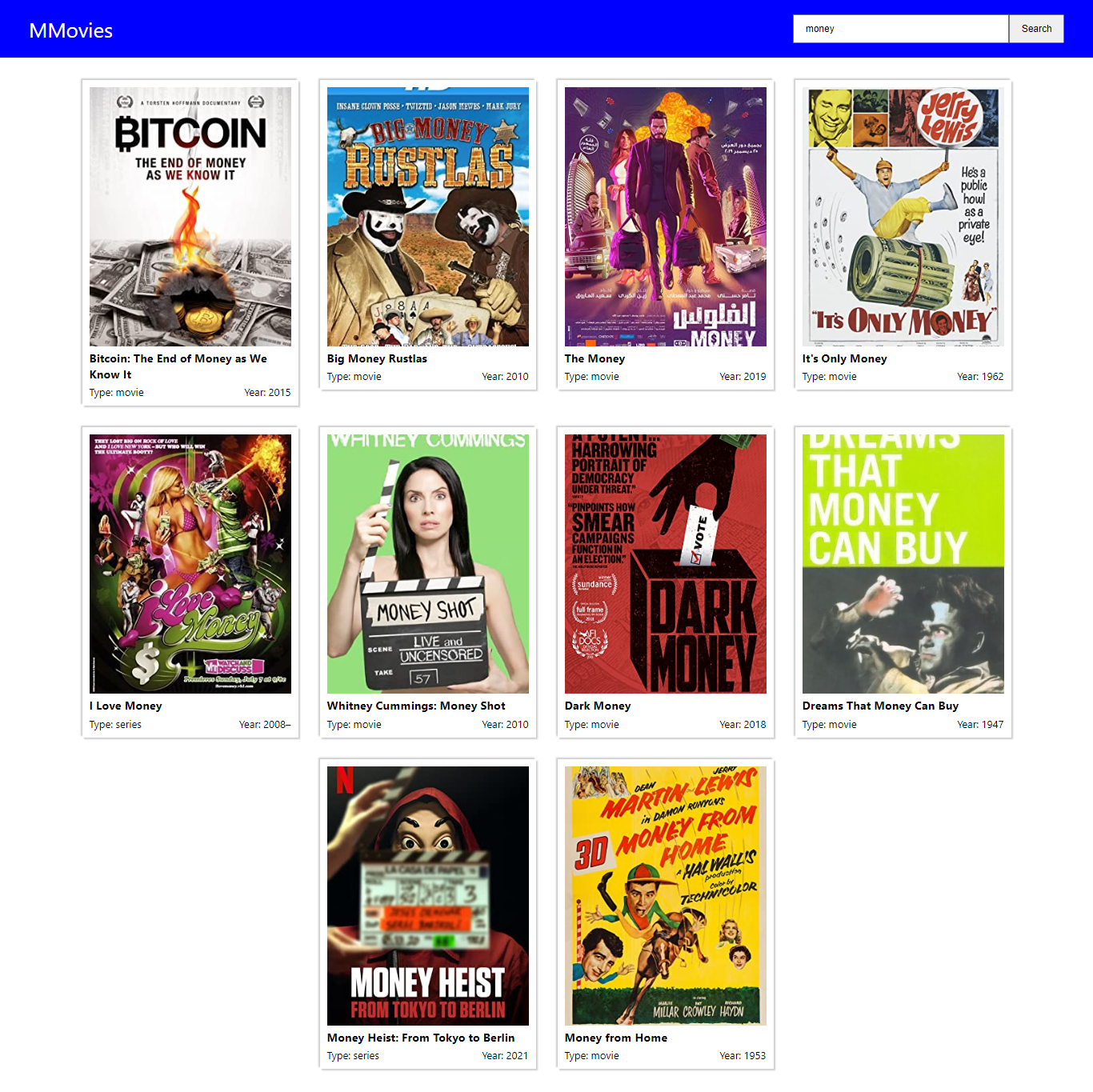Viewport: 1093px width, 1092px height.
Task: Open Bitcoin: The End of Money card
Action: [x=190, y=240]
